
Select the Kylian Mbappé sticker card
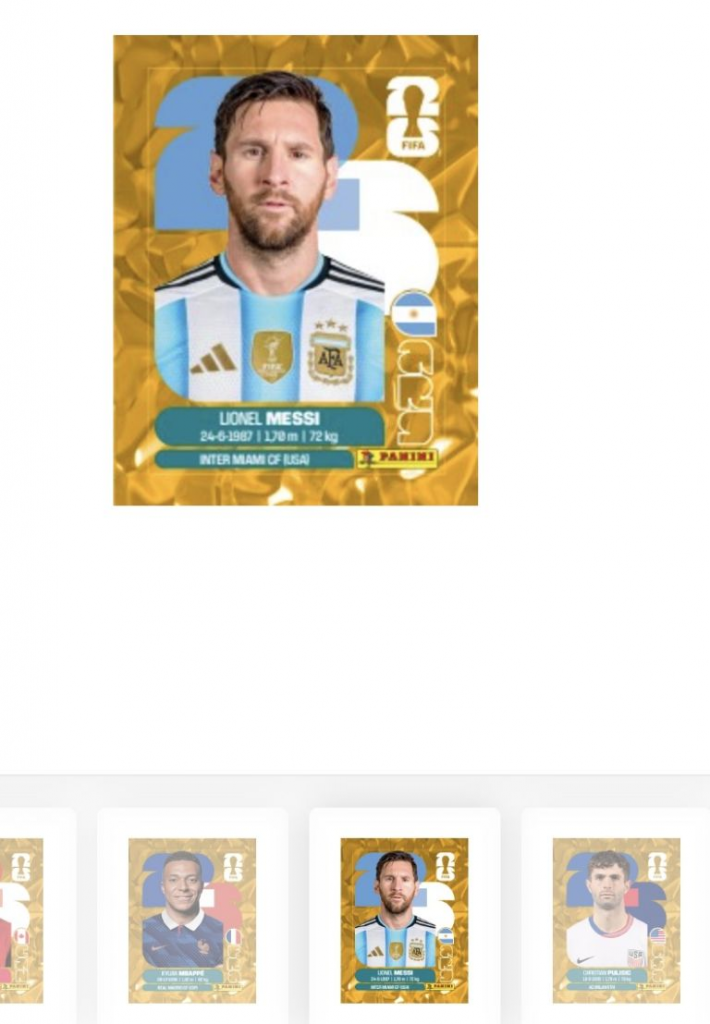point(192,919)
